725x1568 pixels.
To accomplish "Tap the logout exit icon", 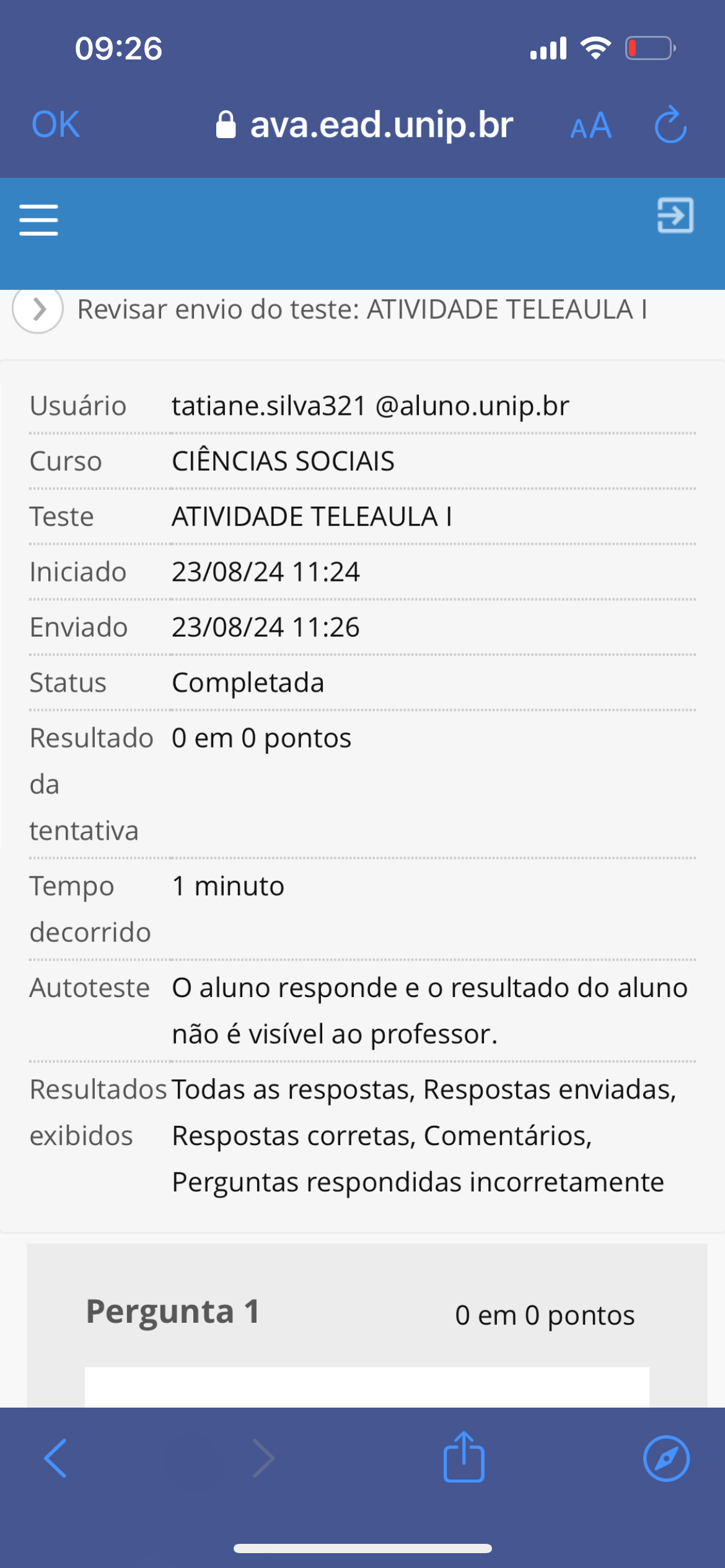I will click(675, 216).
